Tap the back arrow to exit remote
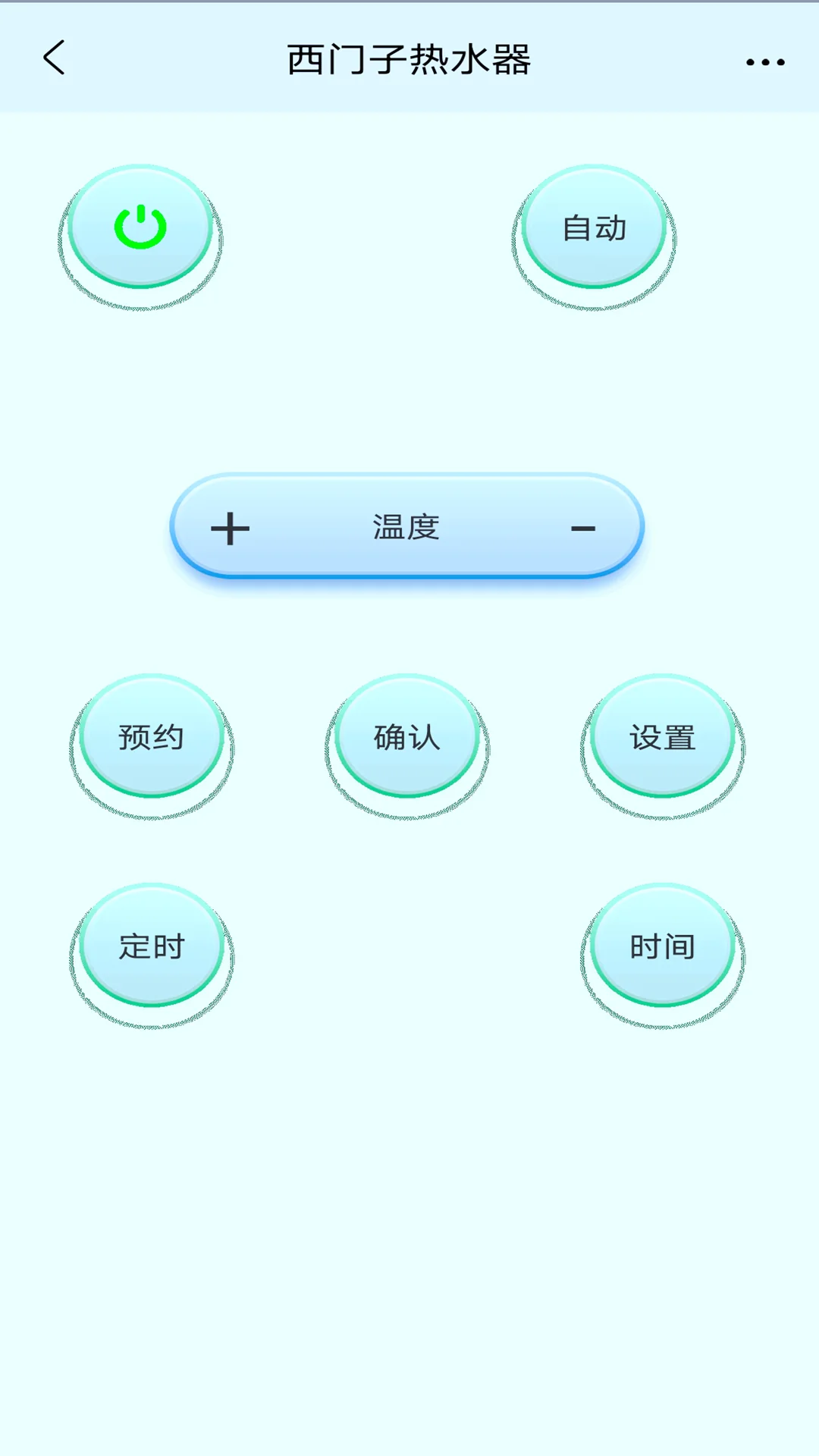 [53, 59]
